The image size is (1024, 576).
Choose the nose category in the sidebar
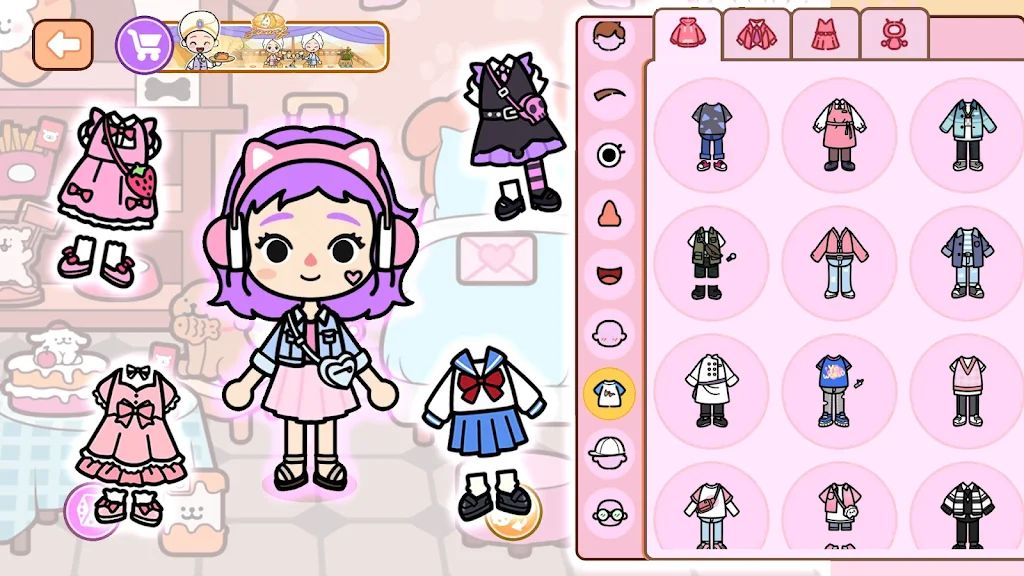point(609,213)
